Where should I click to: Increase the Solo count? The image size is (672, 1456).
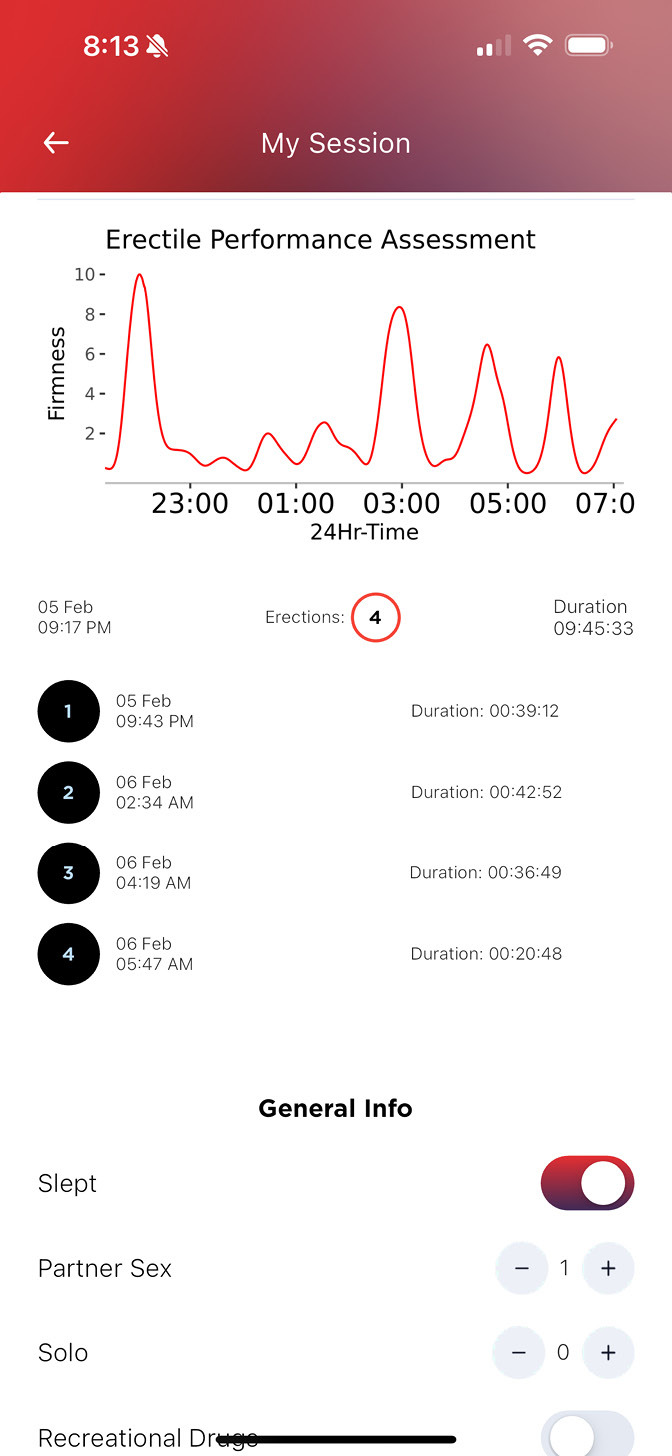pyautogui.click(x=608, y=1353)
